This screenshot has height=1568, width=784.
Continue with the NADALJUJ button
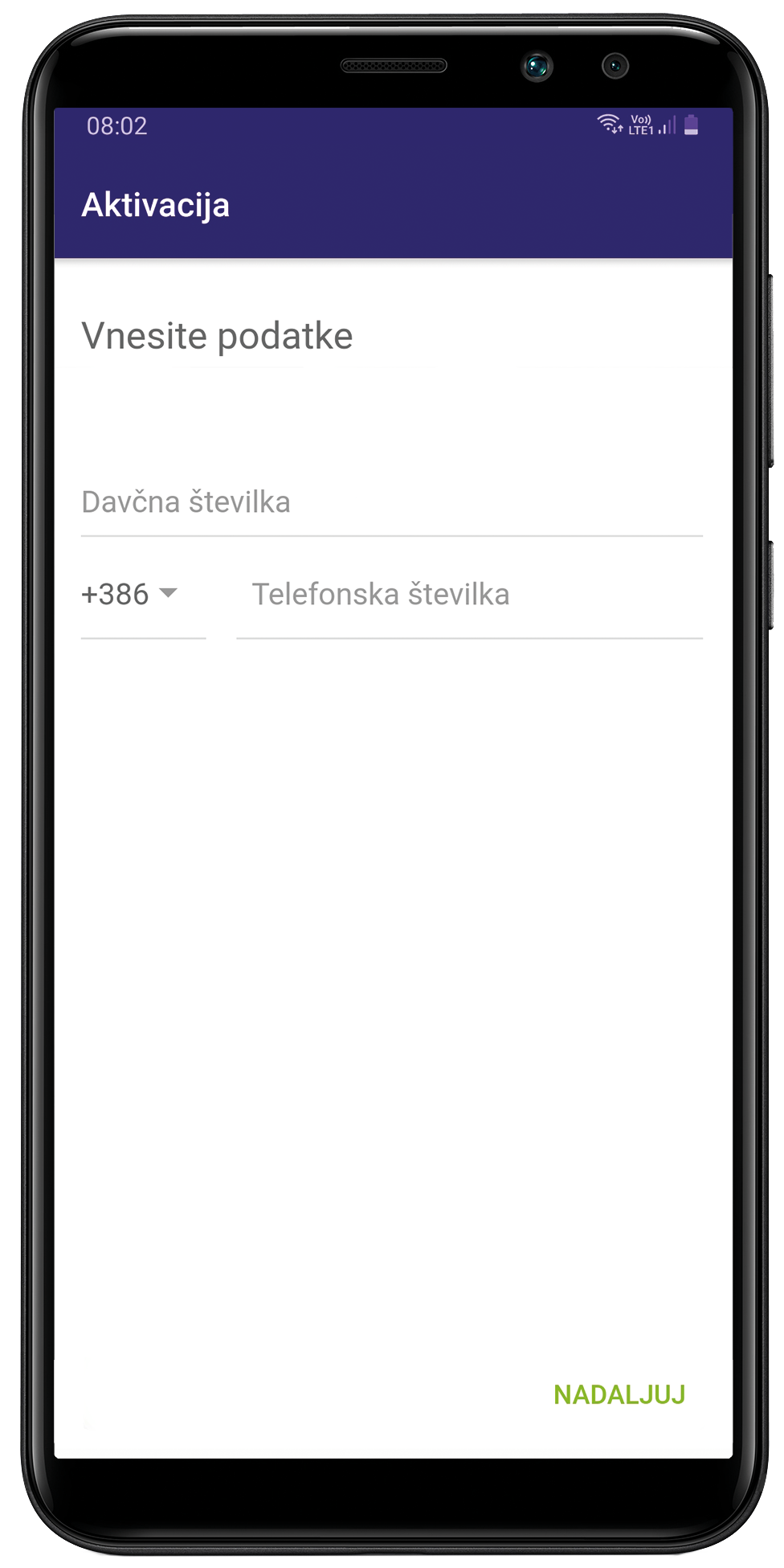coord(619,1394)
